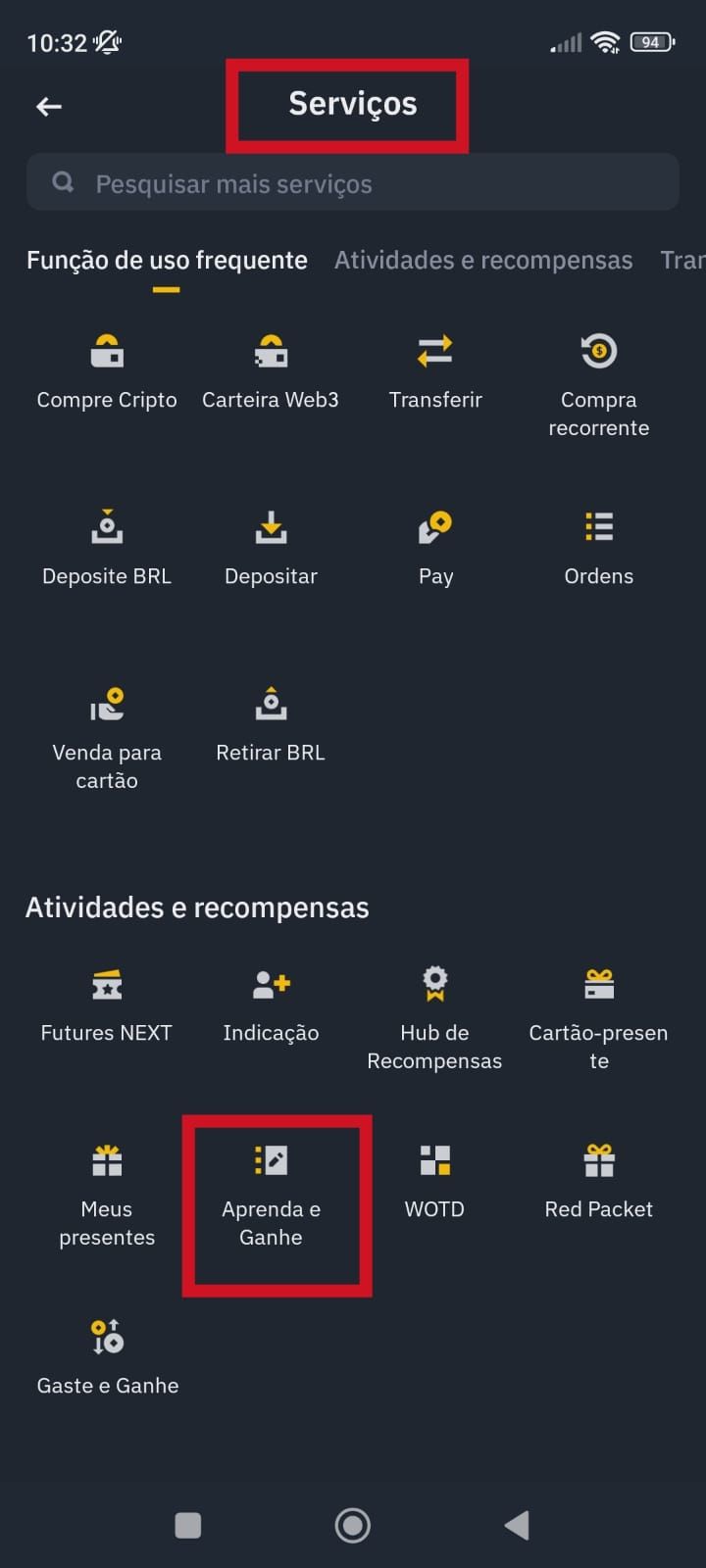This screenshot has width=706, height=1568.
Task: Open Futures NEXT
Action: click(107, 1004)
